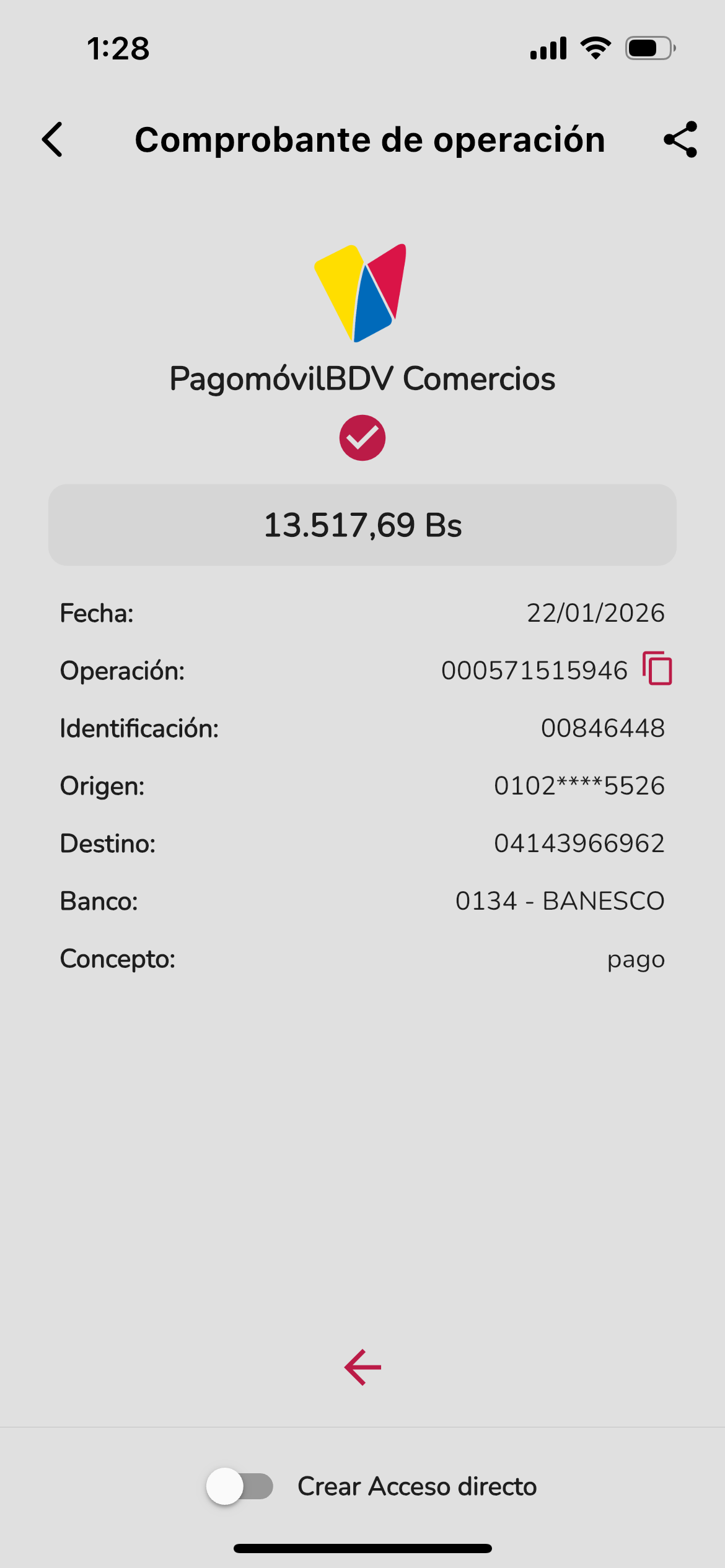The image size is (725, 1568).
Task: Go back using the top-left arrow
Action: [x=53, y=139]
